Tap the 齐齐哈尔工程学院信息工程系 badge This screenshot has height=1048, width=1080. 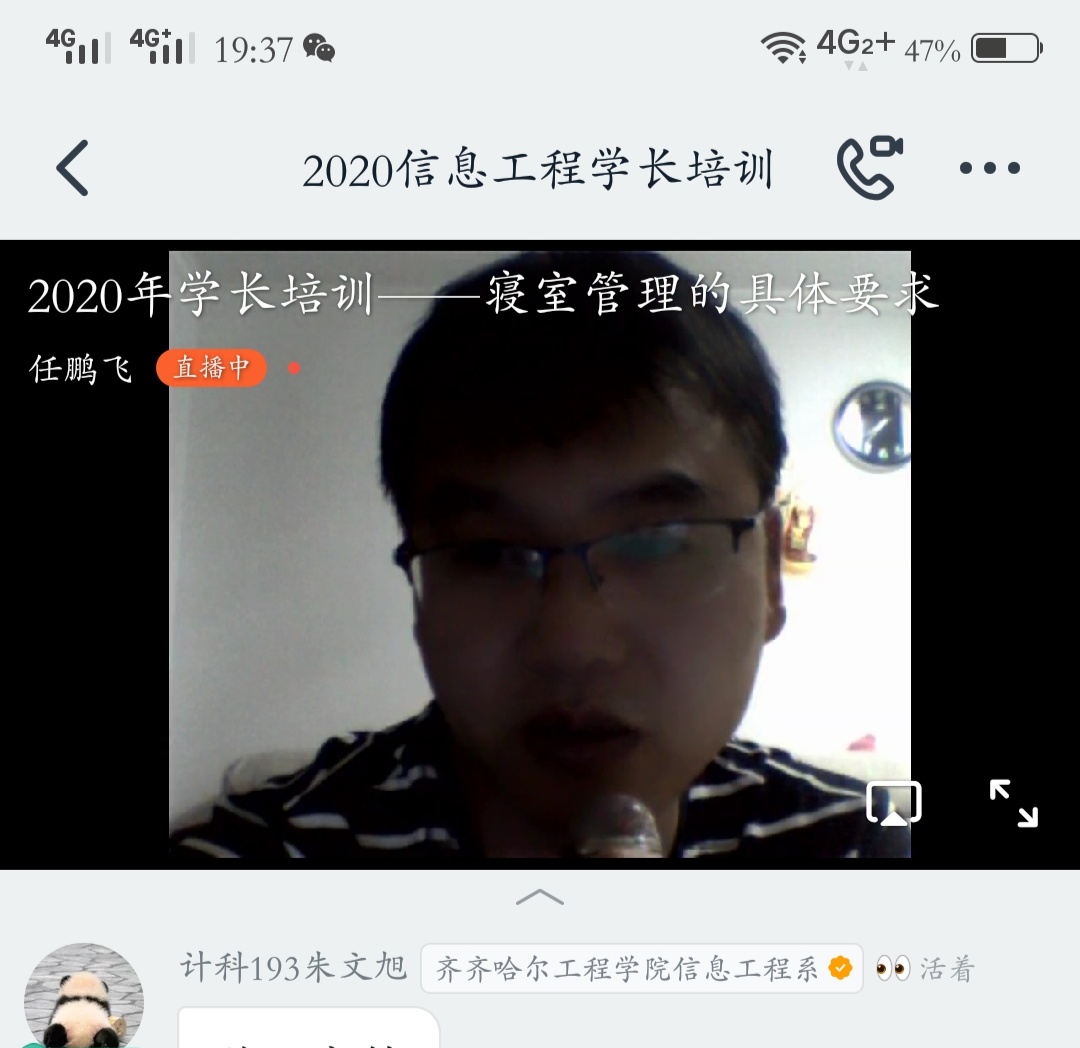pos(640,968)
